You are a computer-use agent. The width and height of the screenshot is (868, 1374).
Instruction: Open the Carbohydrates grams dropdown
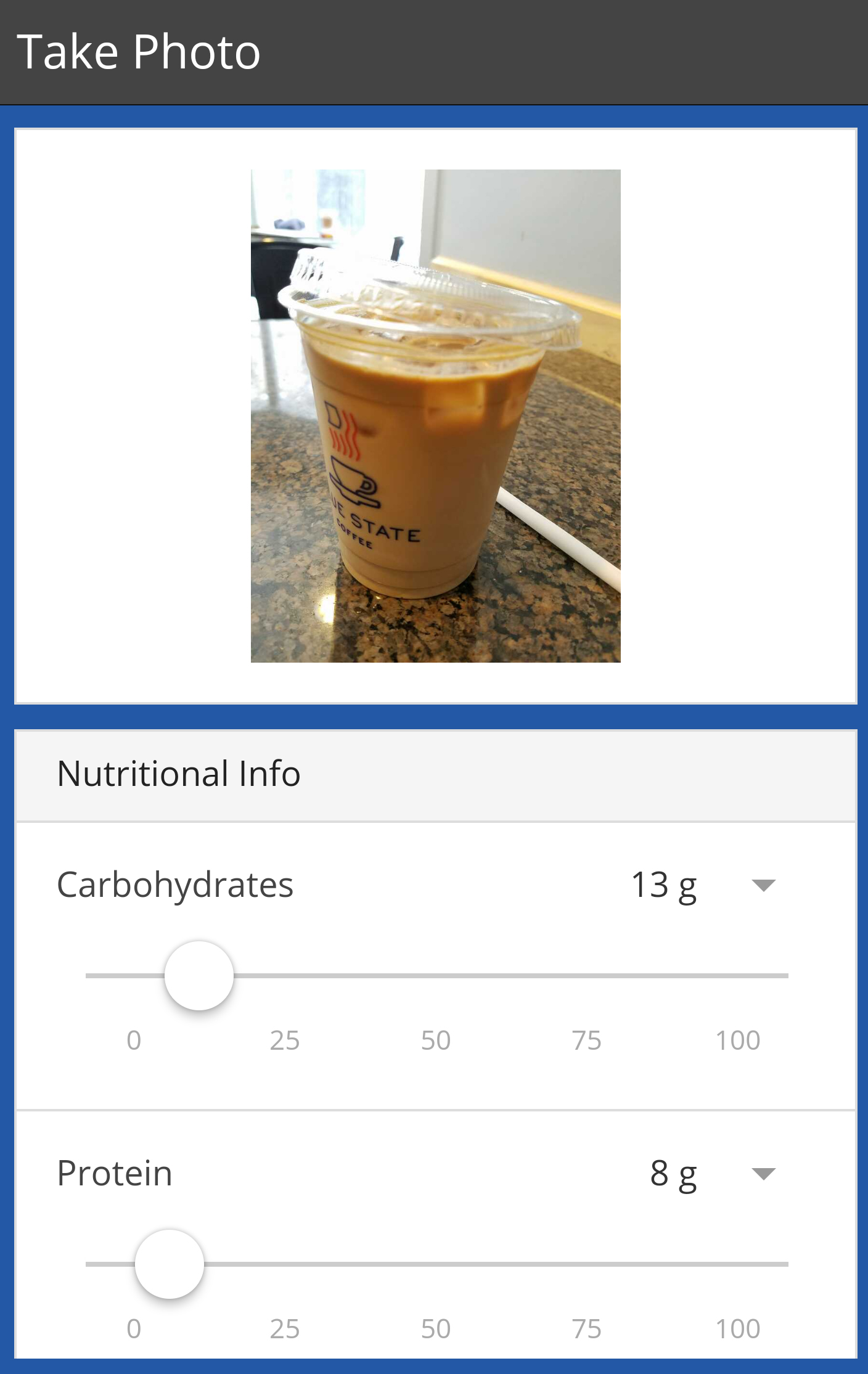763,886
